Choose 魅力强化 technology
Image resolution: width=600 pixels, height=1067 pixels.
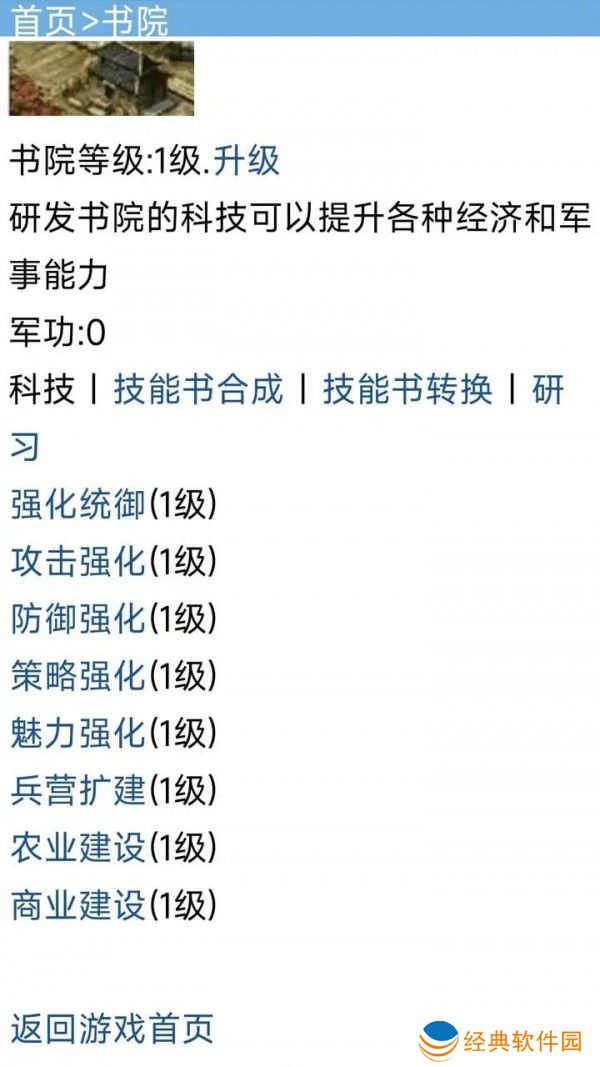78,734
